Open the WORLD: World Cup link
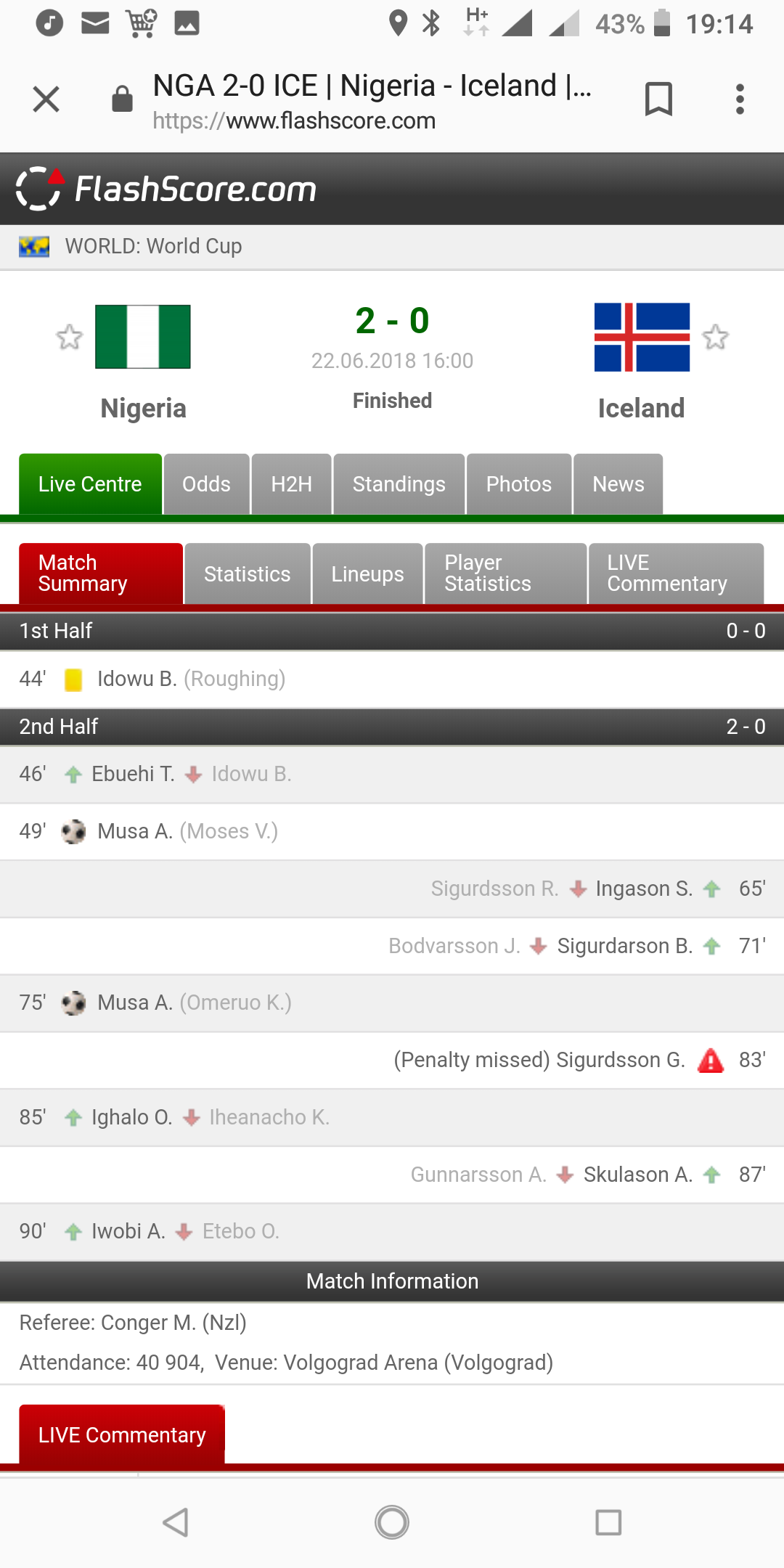The width and height of the screenshot is (784, 1568). coord(153,247)
